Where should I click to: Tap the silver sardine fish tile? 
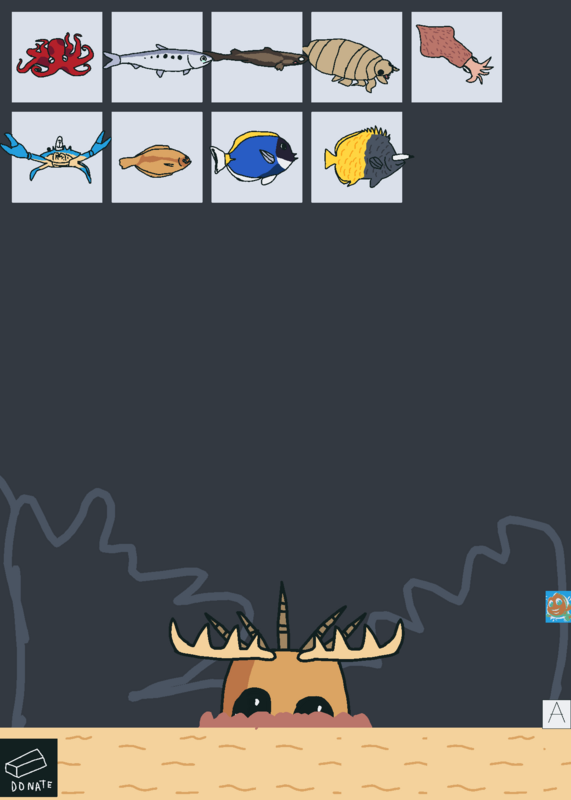pos(157,57)
